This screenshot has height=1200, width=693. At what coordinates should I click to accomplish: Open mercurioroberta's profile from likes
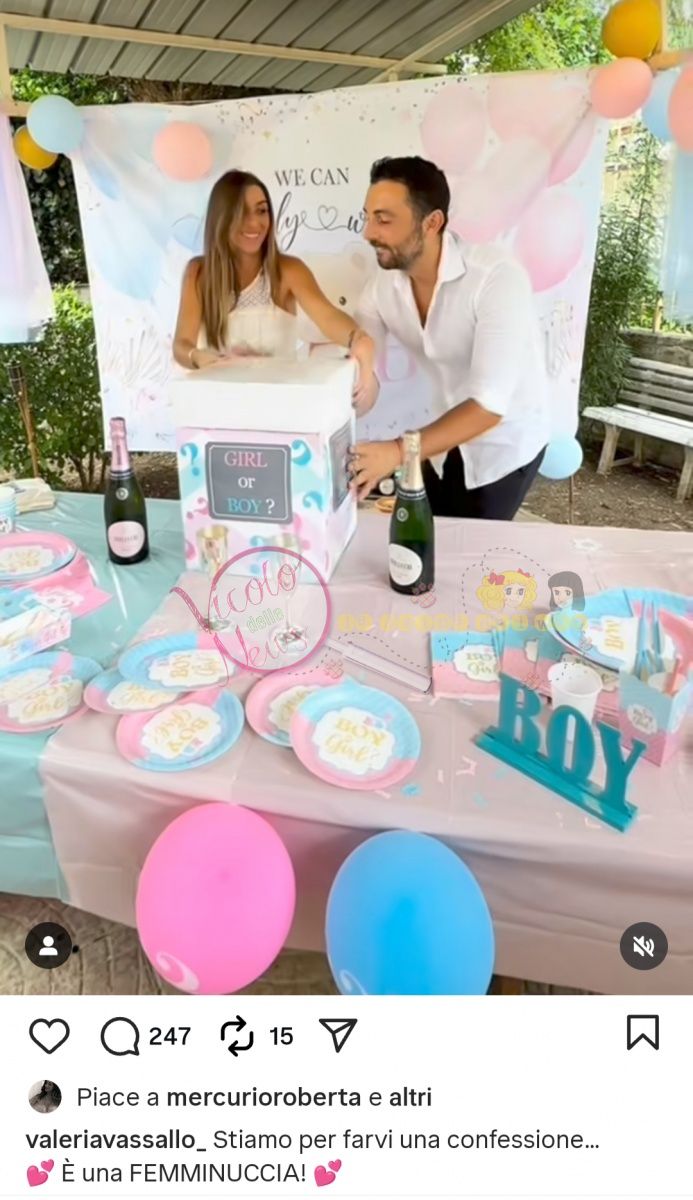263,1097
